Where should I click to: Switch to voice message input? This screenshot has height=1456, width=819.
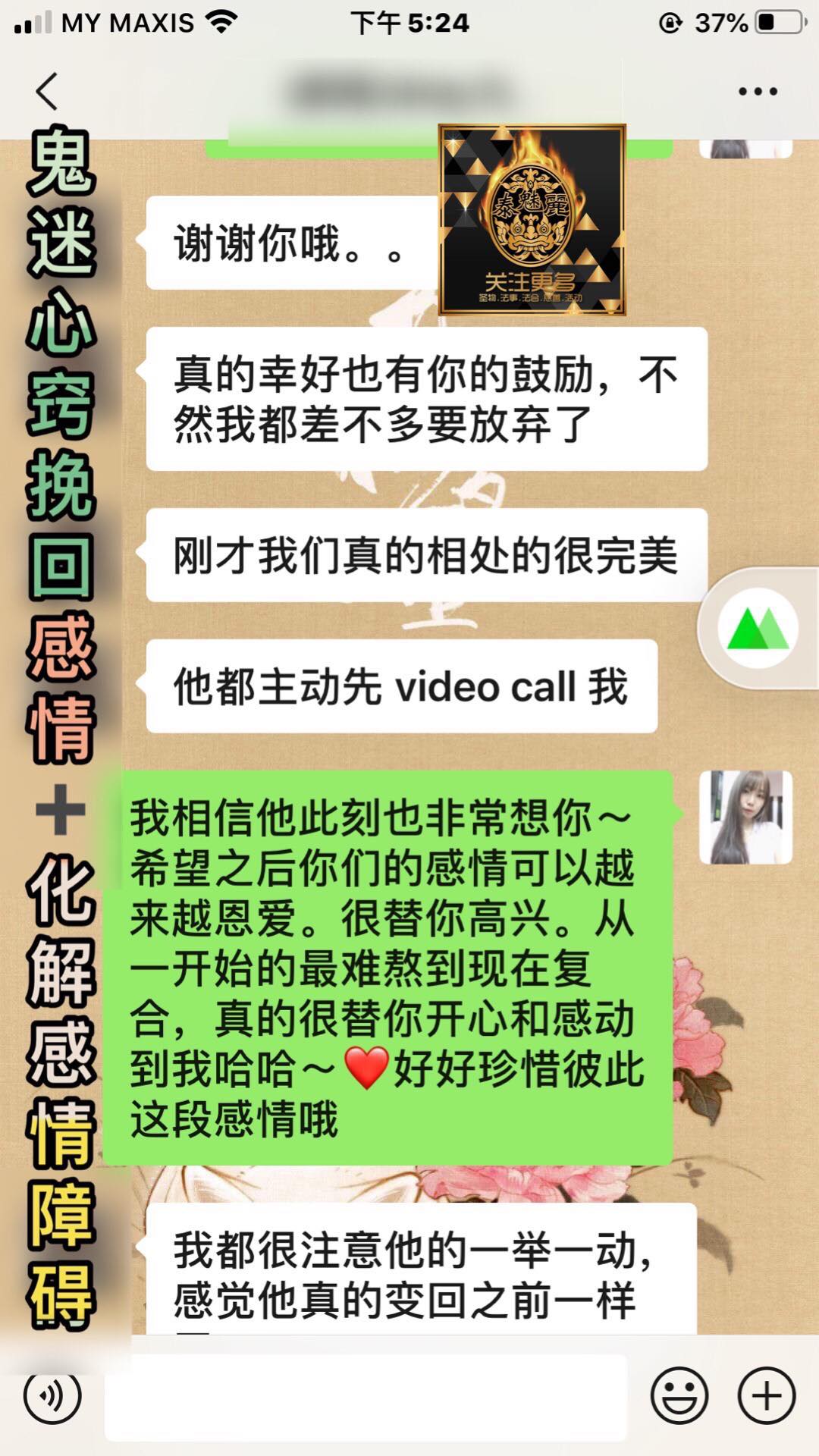point(52,1395)
